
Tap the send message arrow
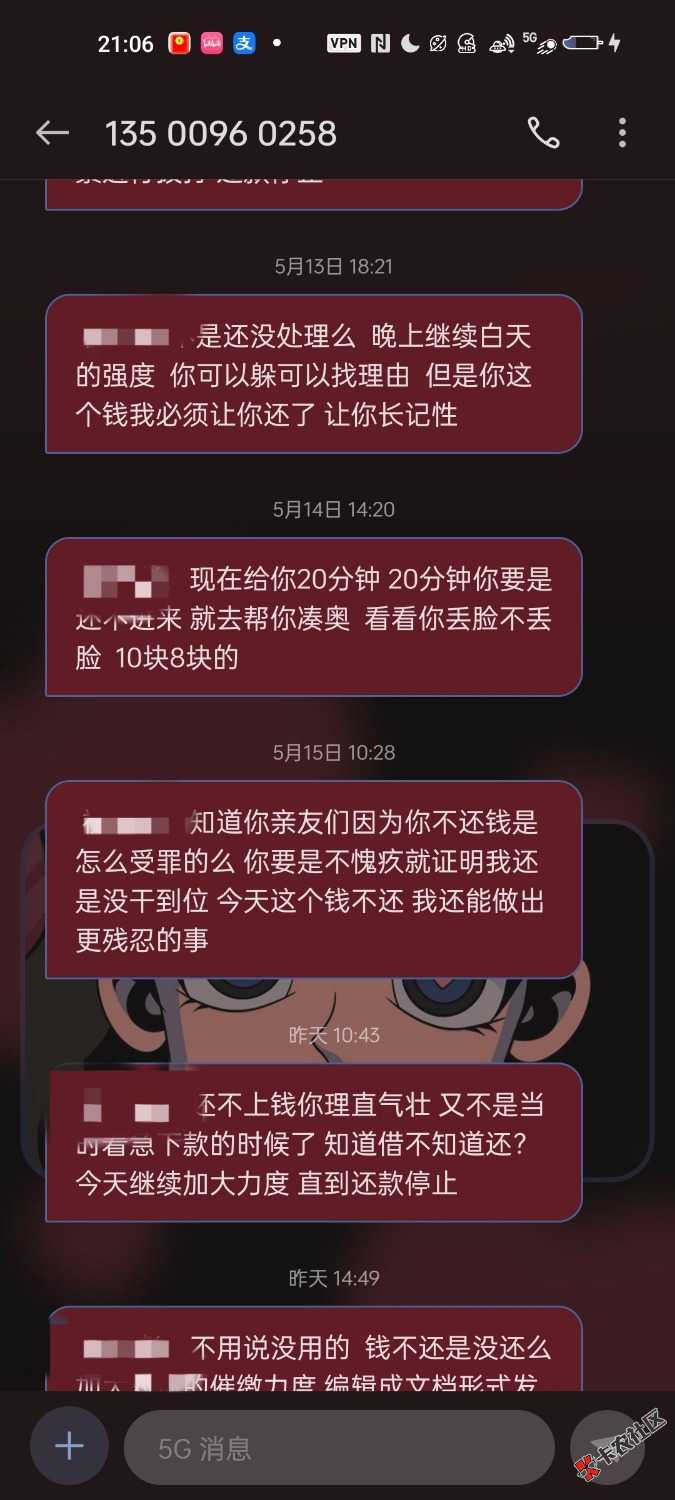[x=612, y=1447]
